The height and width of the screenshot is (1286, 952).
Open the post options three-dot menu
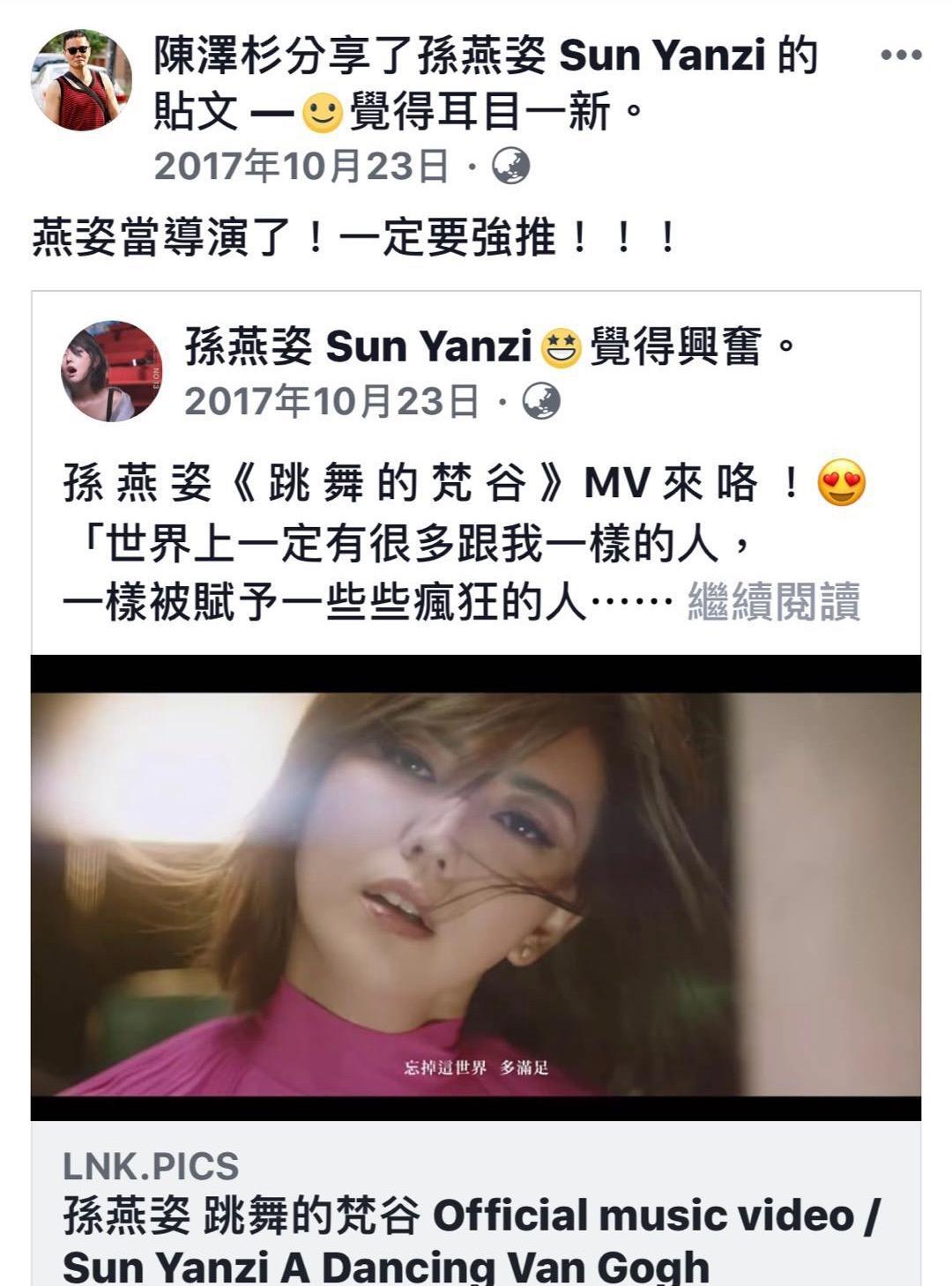[900, 56]
